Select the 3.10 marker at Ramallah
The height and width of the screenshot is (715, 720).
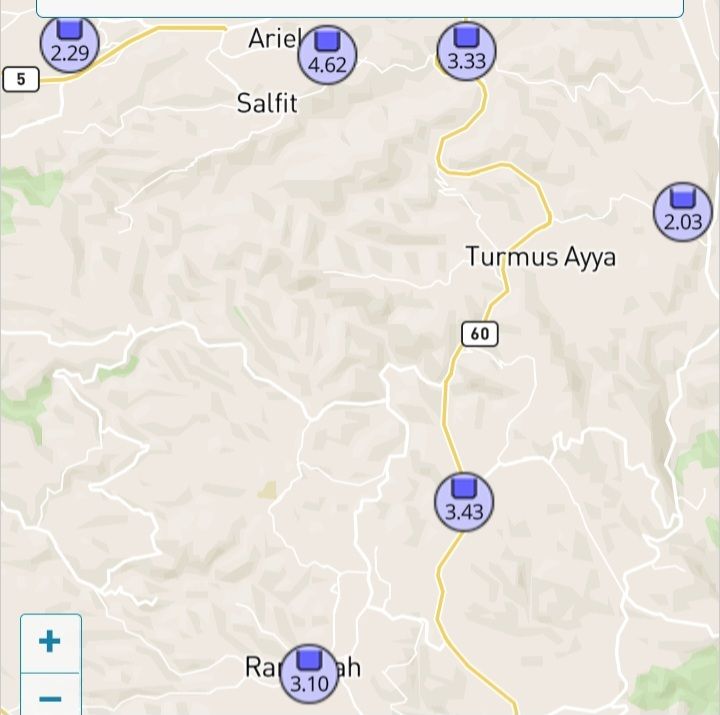309,673
